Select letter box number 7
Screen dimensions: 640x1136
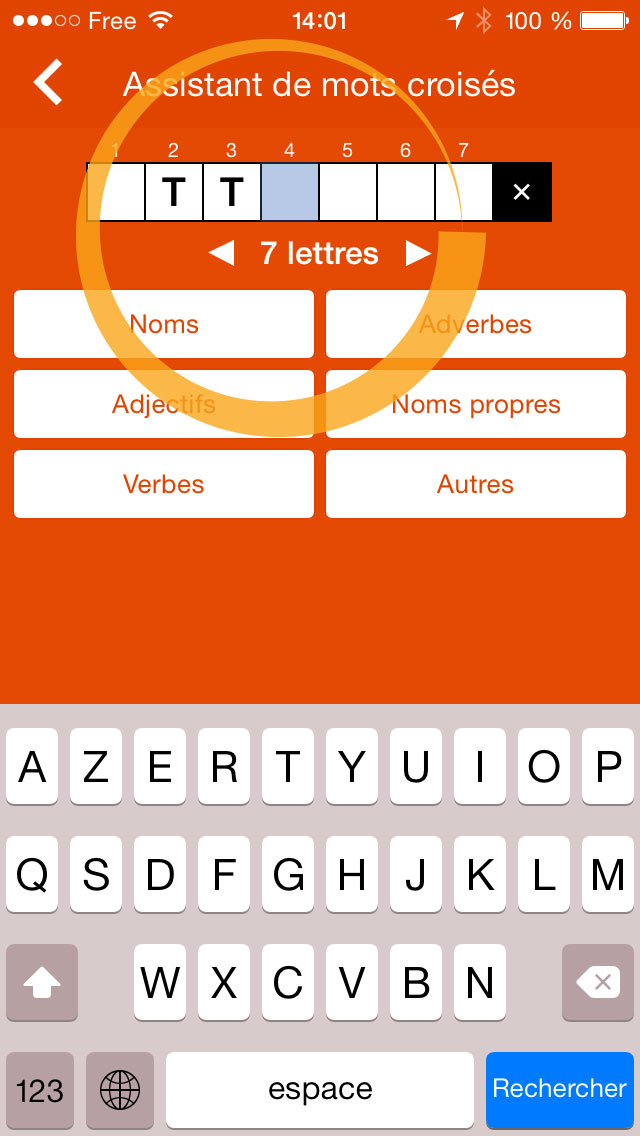point(464,192)
